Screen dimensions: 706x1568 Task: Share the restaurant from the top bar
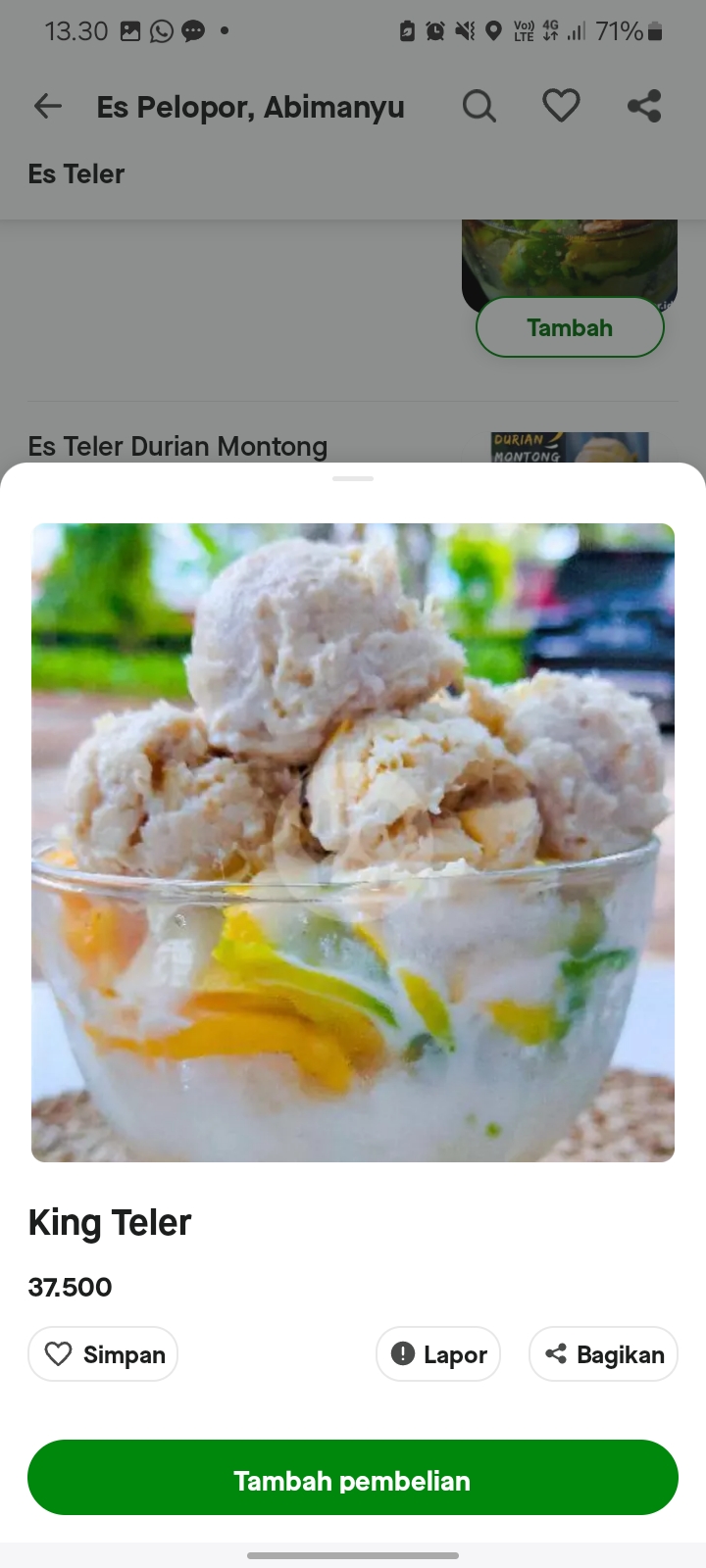(x=644, y=106)
